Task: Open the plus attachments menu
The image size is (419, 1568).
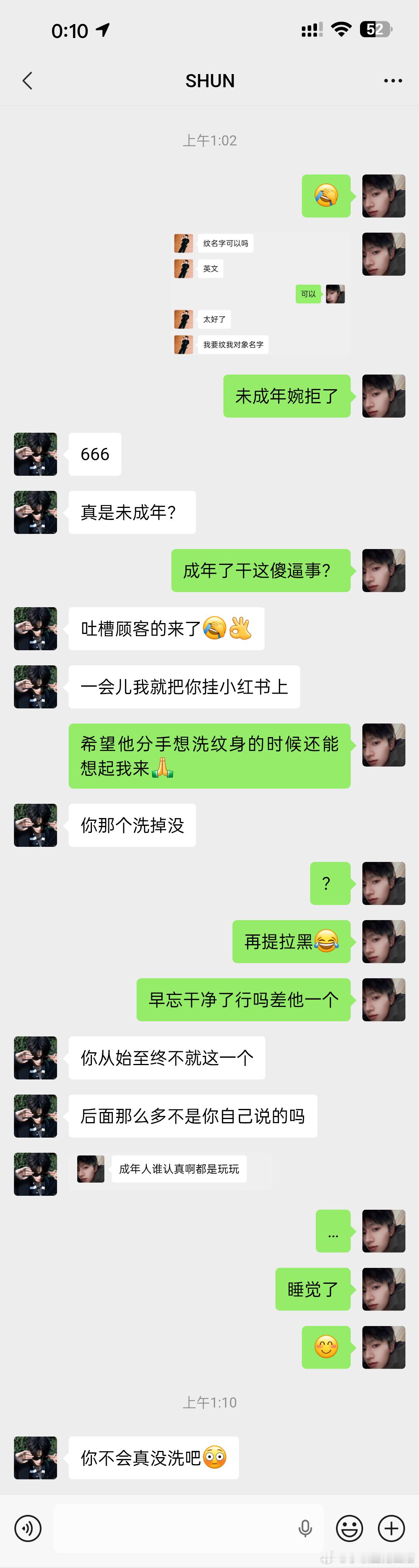Action: click(x=391, y=1528)
